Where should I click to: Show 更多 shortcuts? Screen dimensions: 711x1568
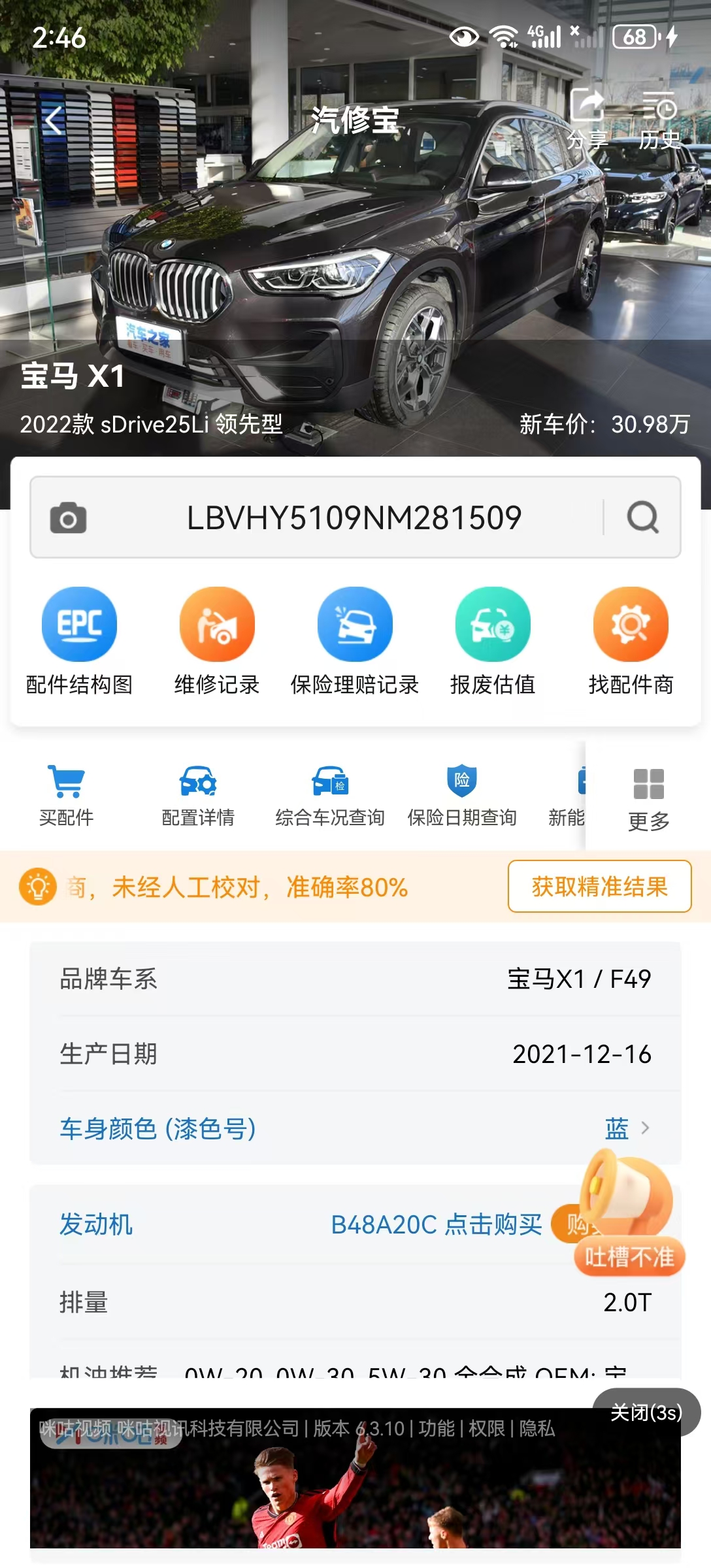click(648, 798)
